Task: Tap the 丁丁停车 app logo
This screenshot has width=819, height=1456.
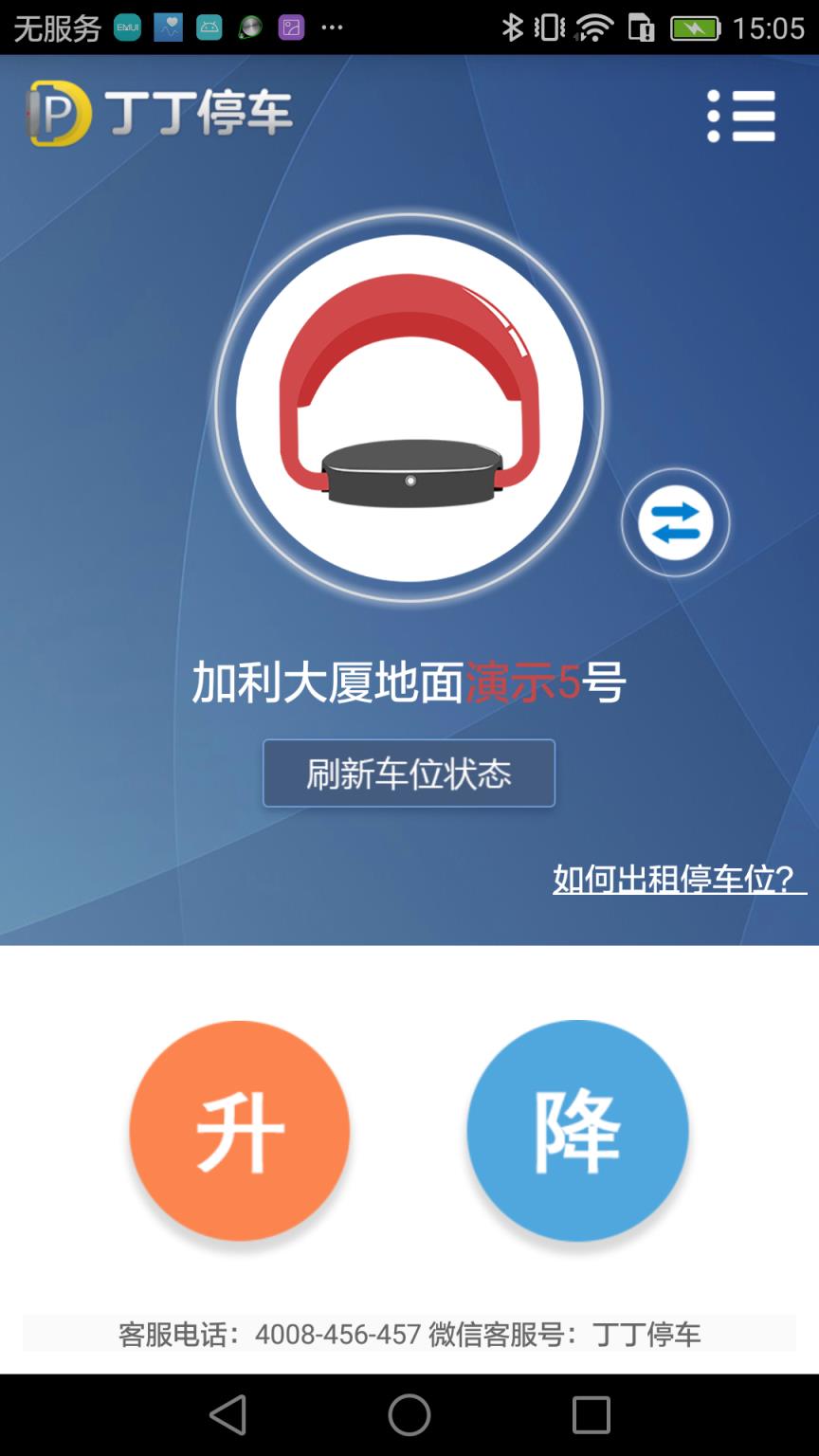Action: [156, 116]
